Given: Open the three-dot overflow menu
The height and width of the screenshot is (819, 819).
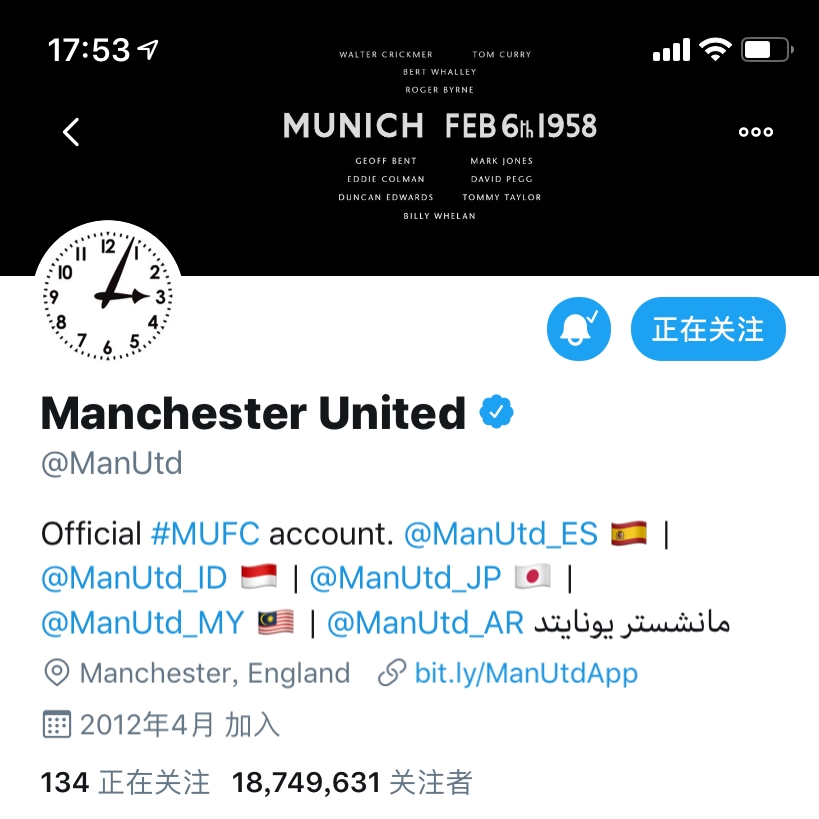Looking at the screenshot, I should click(755, 131).
